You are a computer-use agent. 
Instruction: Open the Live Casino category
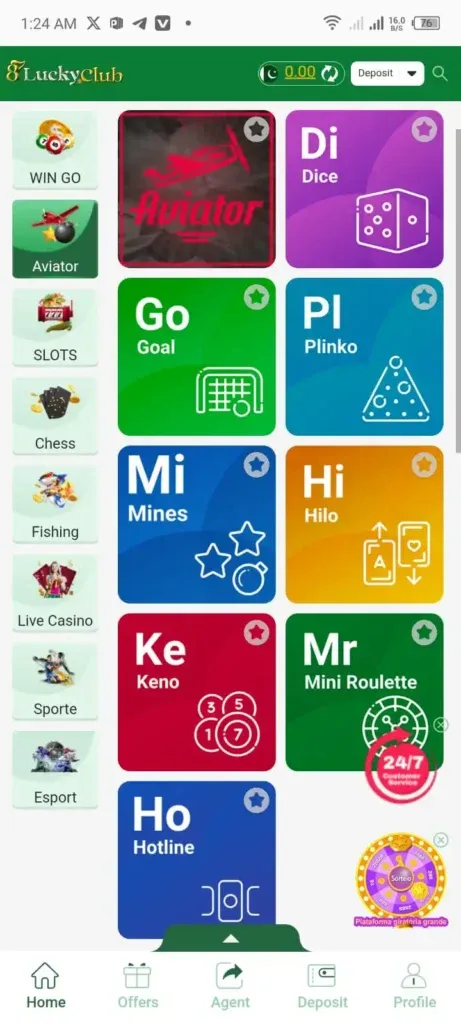click(55, 593)
